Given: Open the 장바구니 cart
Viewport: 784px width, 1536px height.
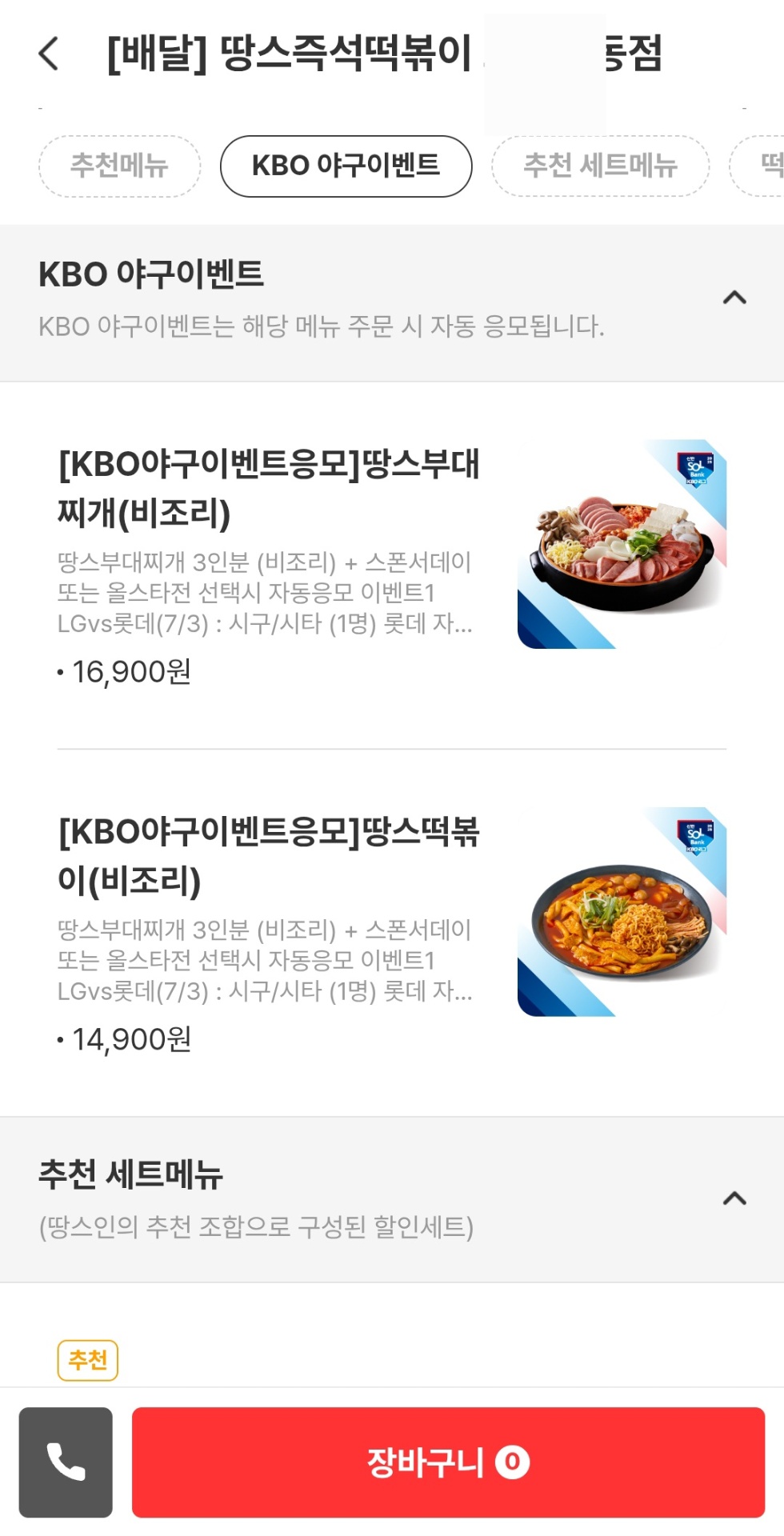Looking at the screenshot, I should (x=448, y=1462).
